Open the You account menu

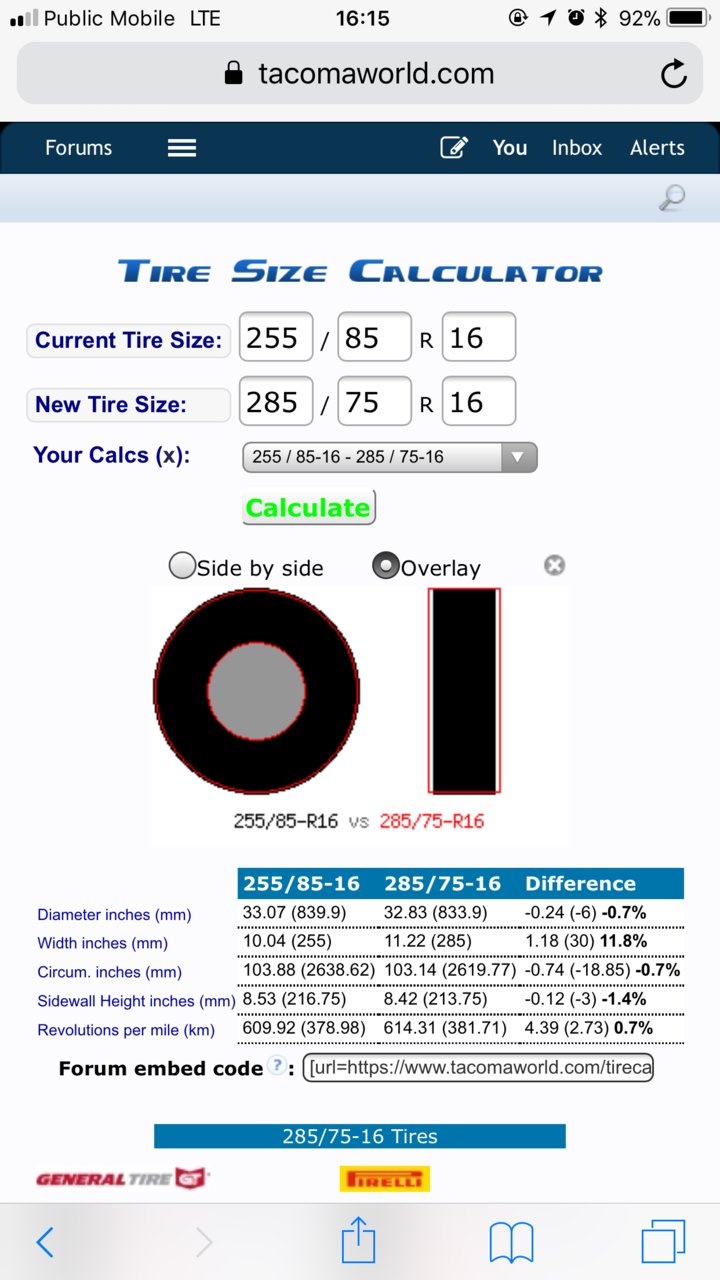point(509,148)
